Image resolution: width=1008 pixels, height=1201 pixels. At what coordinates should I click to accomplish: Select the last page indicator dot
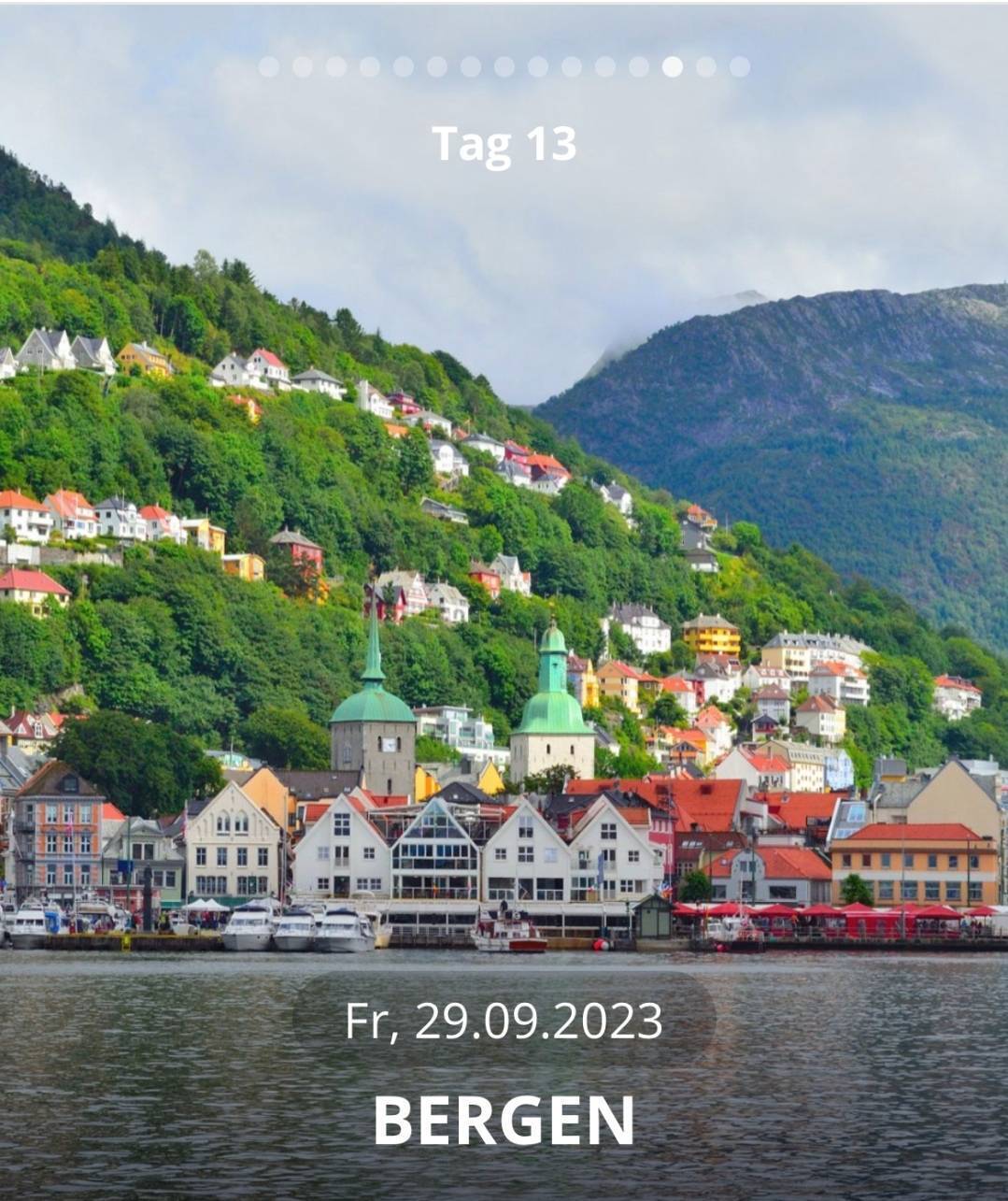tap(740, 66)
